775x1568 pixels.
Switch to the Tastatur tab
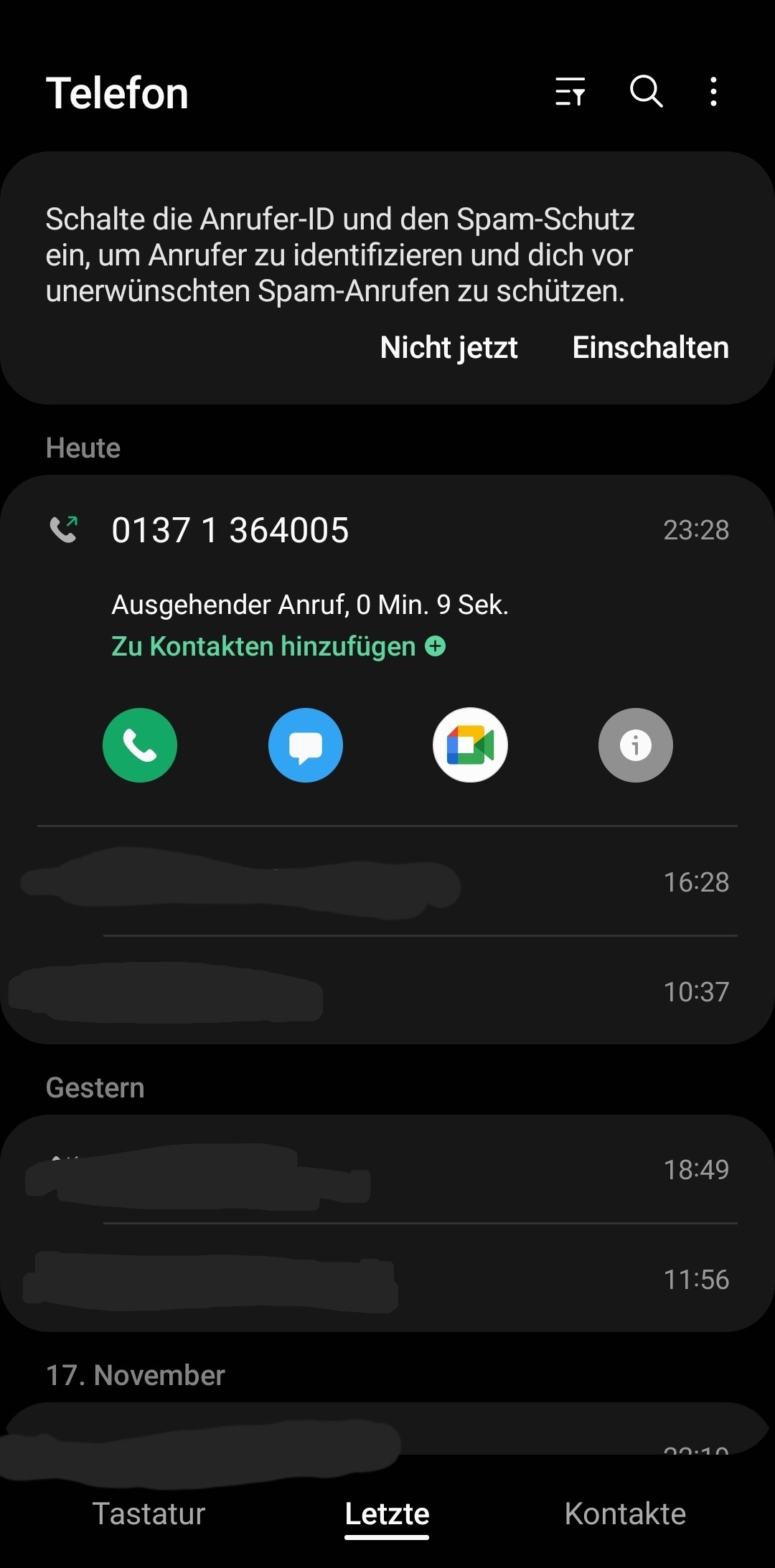click(149, 1513)
